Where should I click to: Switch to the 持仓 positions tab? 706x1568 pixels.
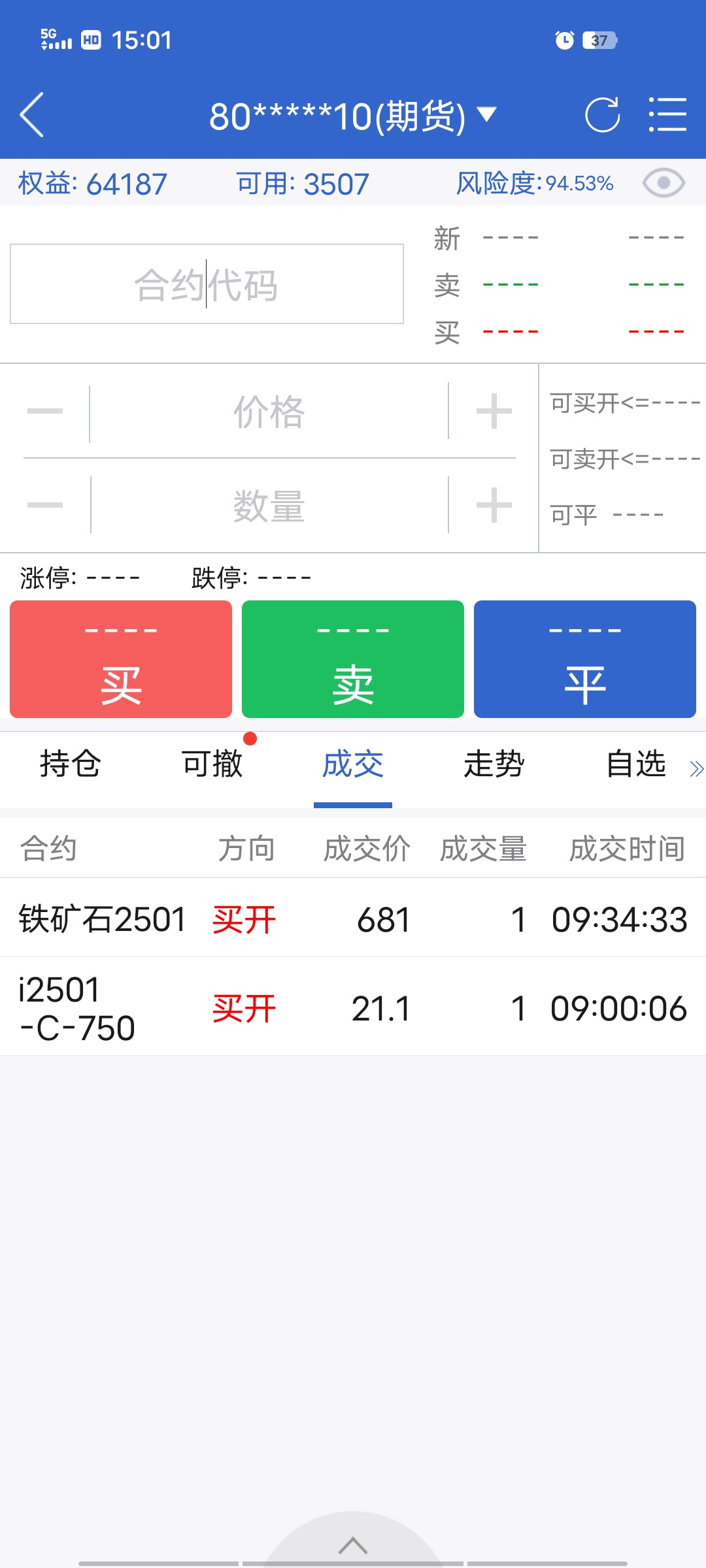pos(71,764)
